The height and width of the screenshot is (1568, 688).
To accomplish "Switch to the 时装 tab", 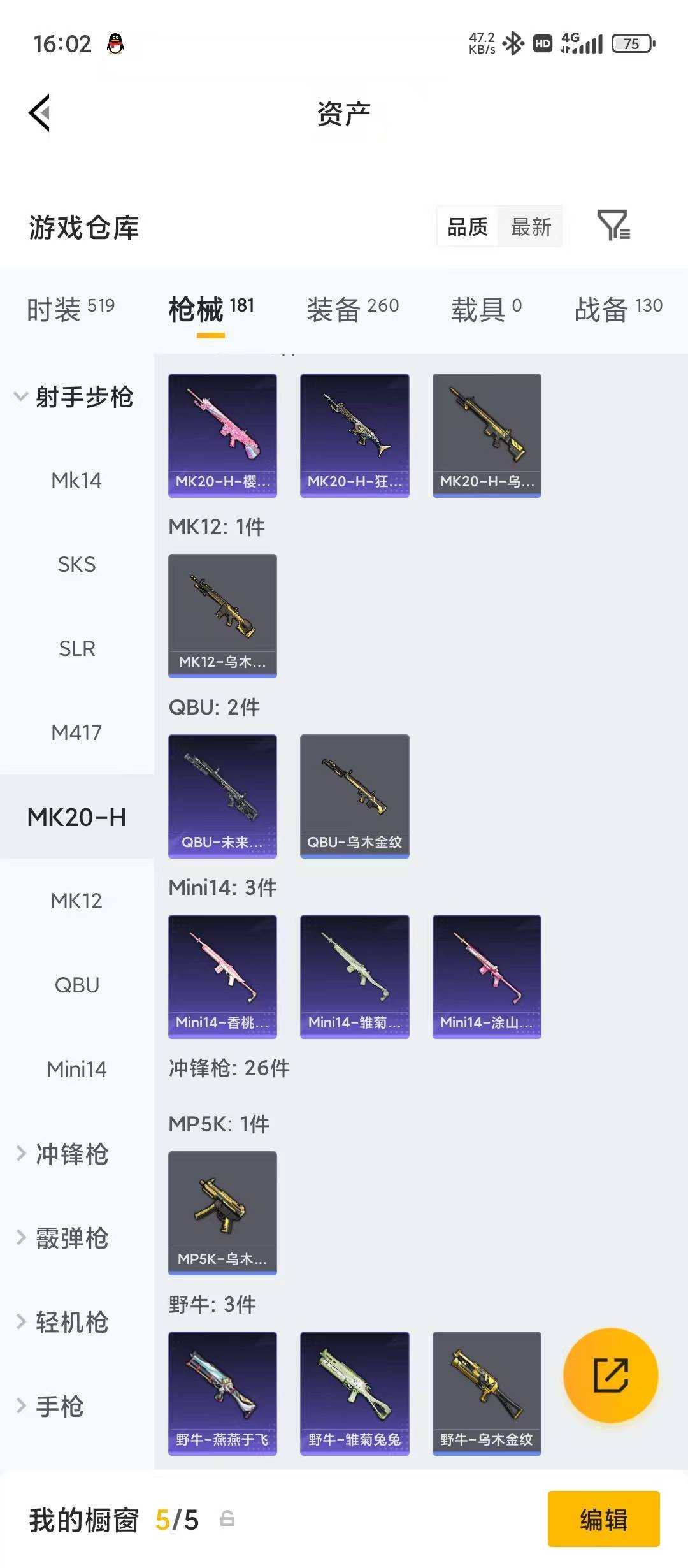I will (70, 309).
